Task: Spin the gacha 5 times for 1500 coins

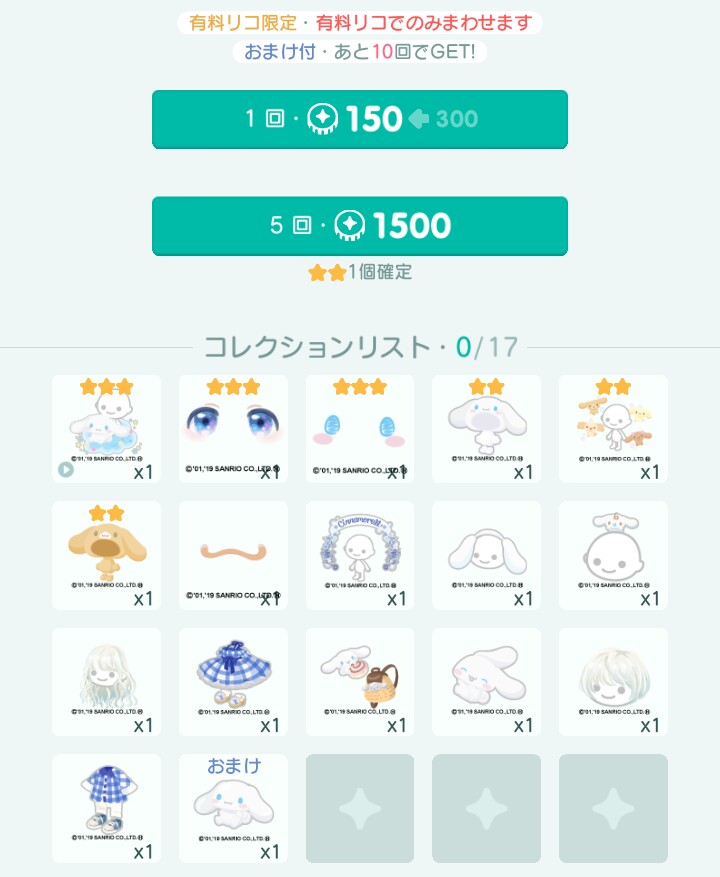Action: (x=360, y=226)
